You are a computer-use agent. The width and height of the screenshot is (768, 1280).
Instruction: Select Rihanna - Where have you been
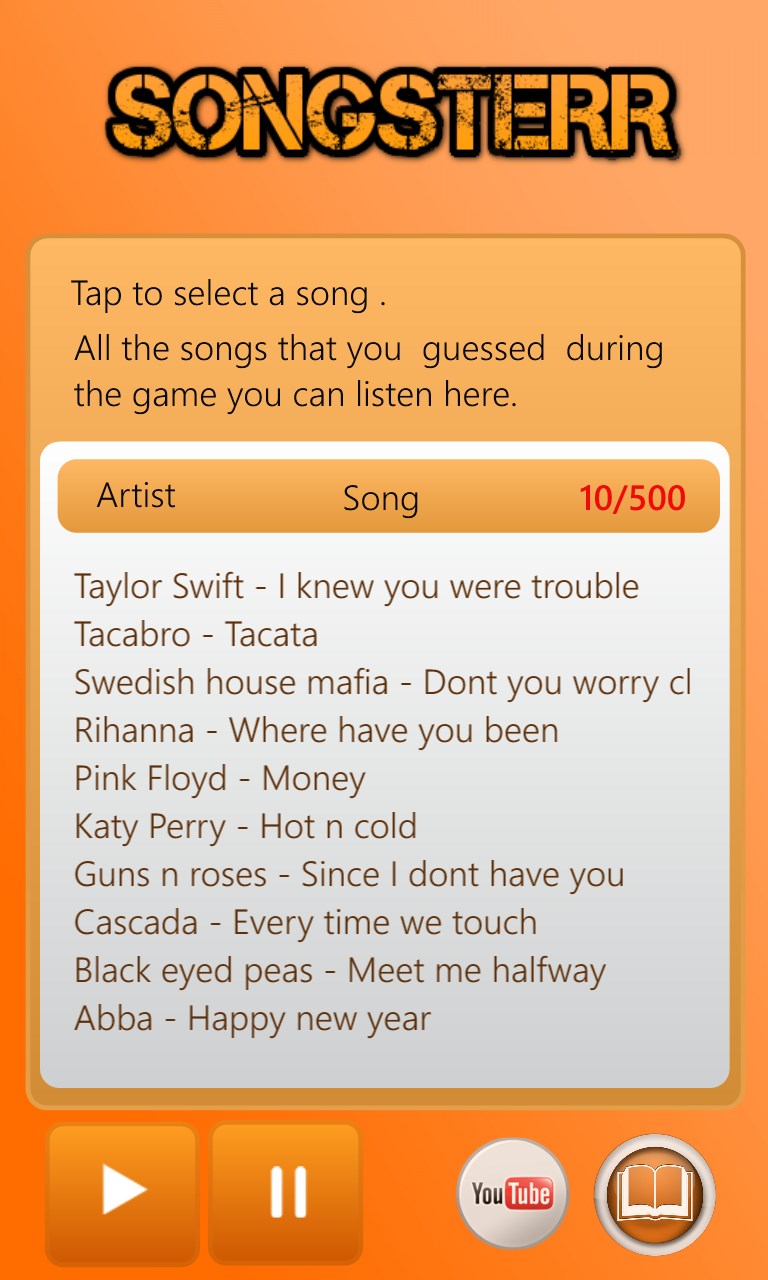click(316, 730)
